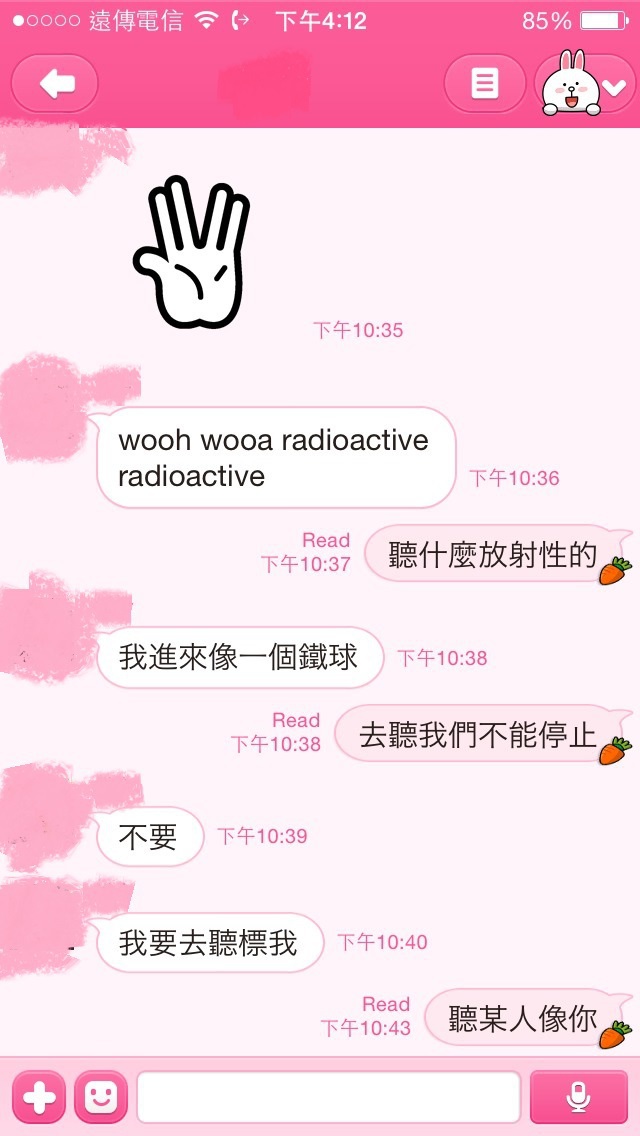Open the hand gesture sticker
640x1136 pixels.
tap(192, 251)
